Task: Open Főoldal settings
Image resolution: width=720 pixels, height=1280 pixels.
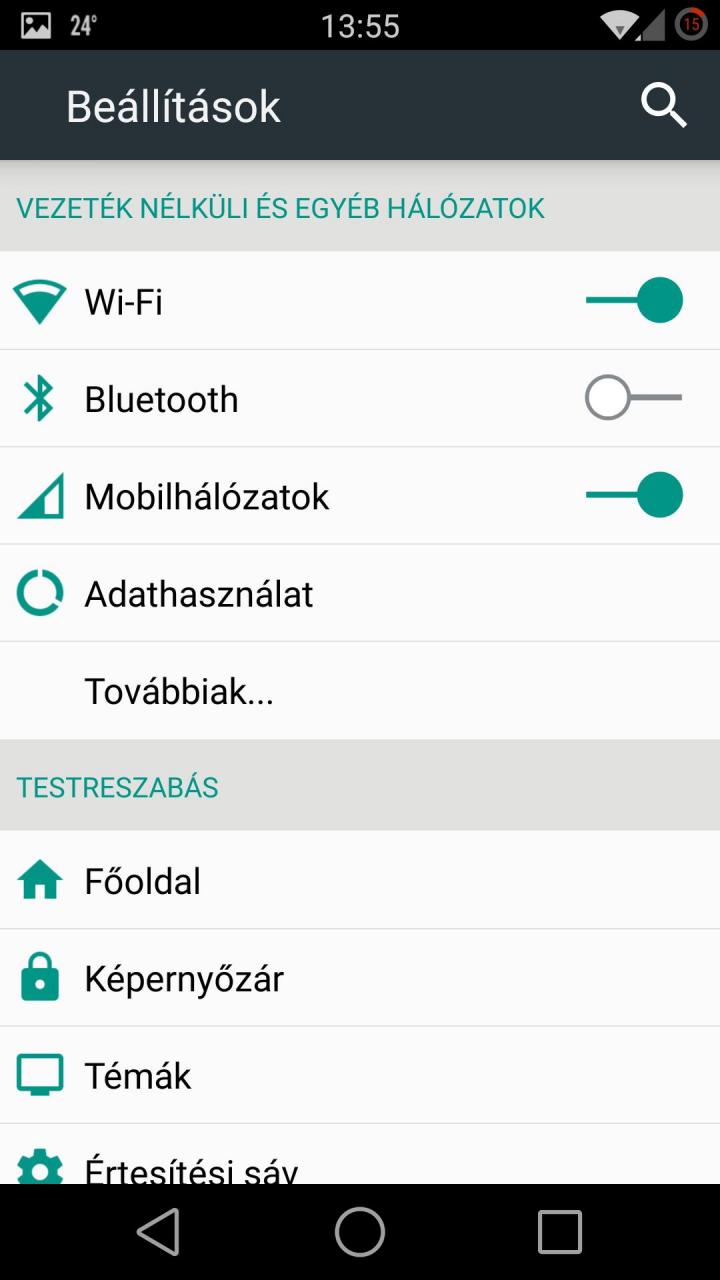Action: pyautogui.click(x=360, y=880)
